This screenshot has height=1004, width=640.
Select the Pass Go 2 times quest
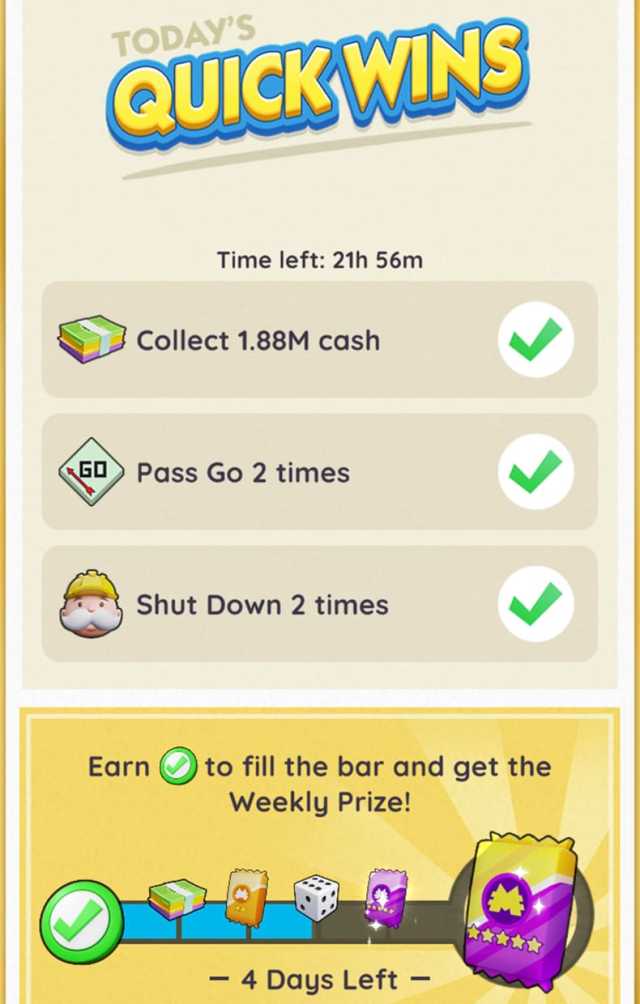[x=318, y=472]
